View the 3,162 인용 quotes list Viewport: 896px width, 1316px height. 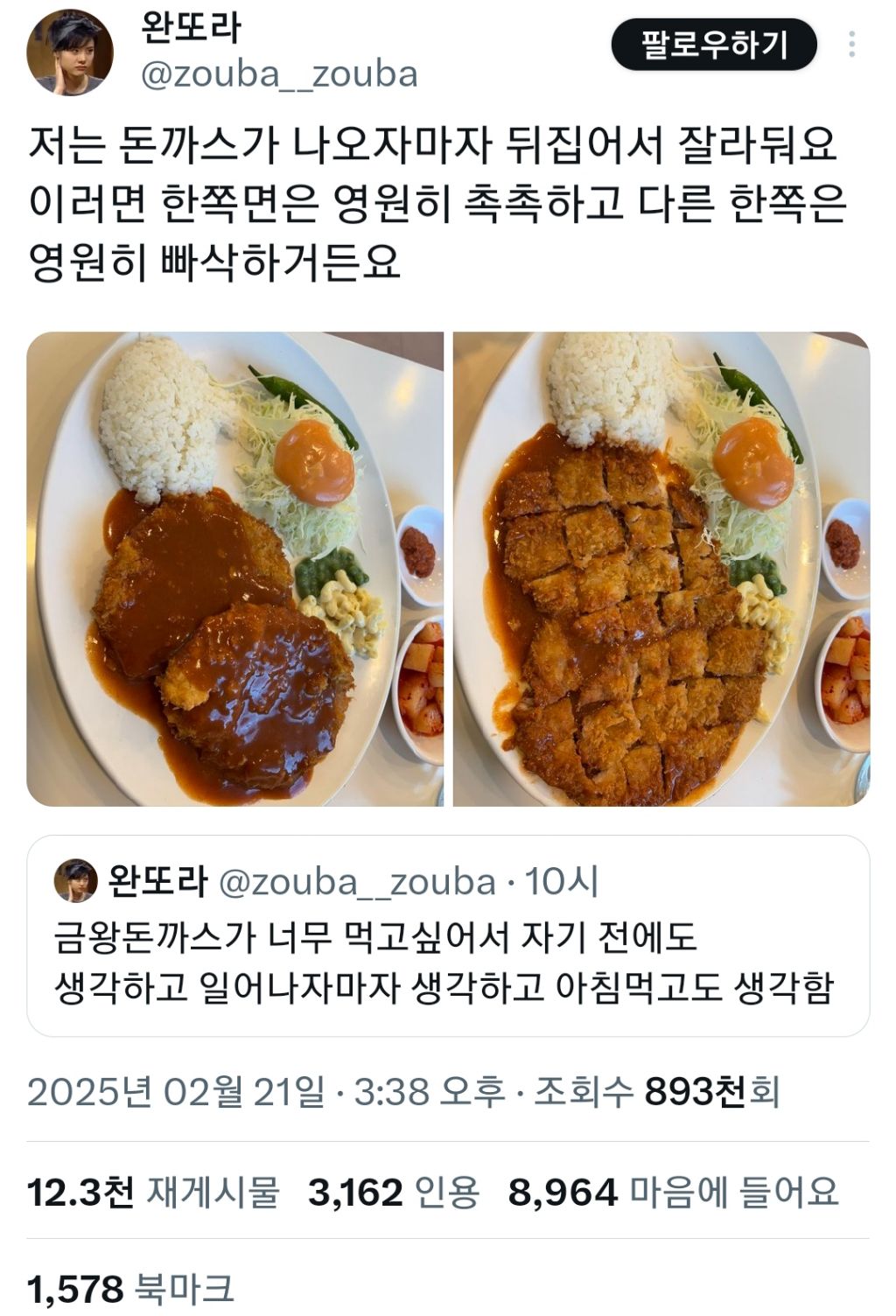tap(394, 1192)
